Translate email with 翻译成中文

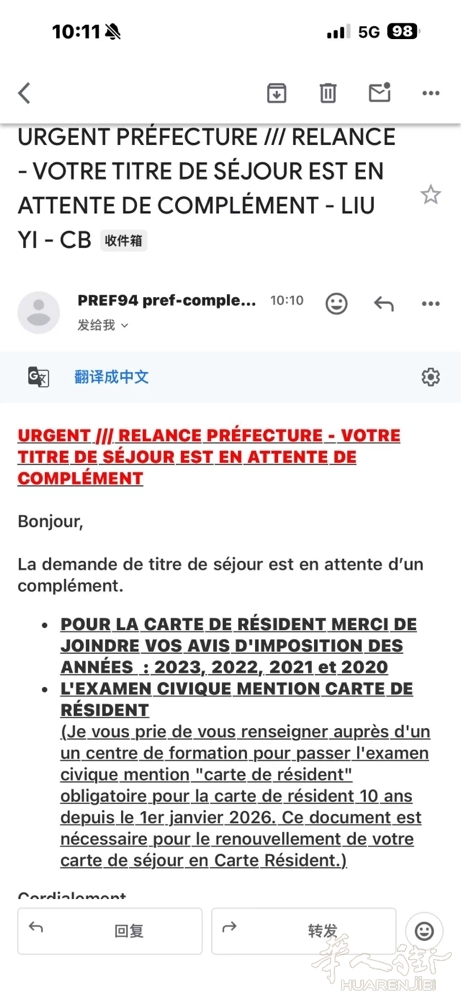click(x=112, y=377)
